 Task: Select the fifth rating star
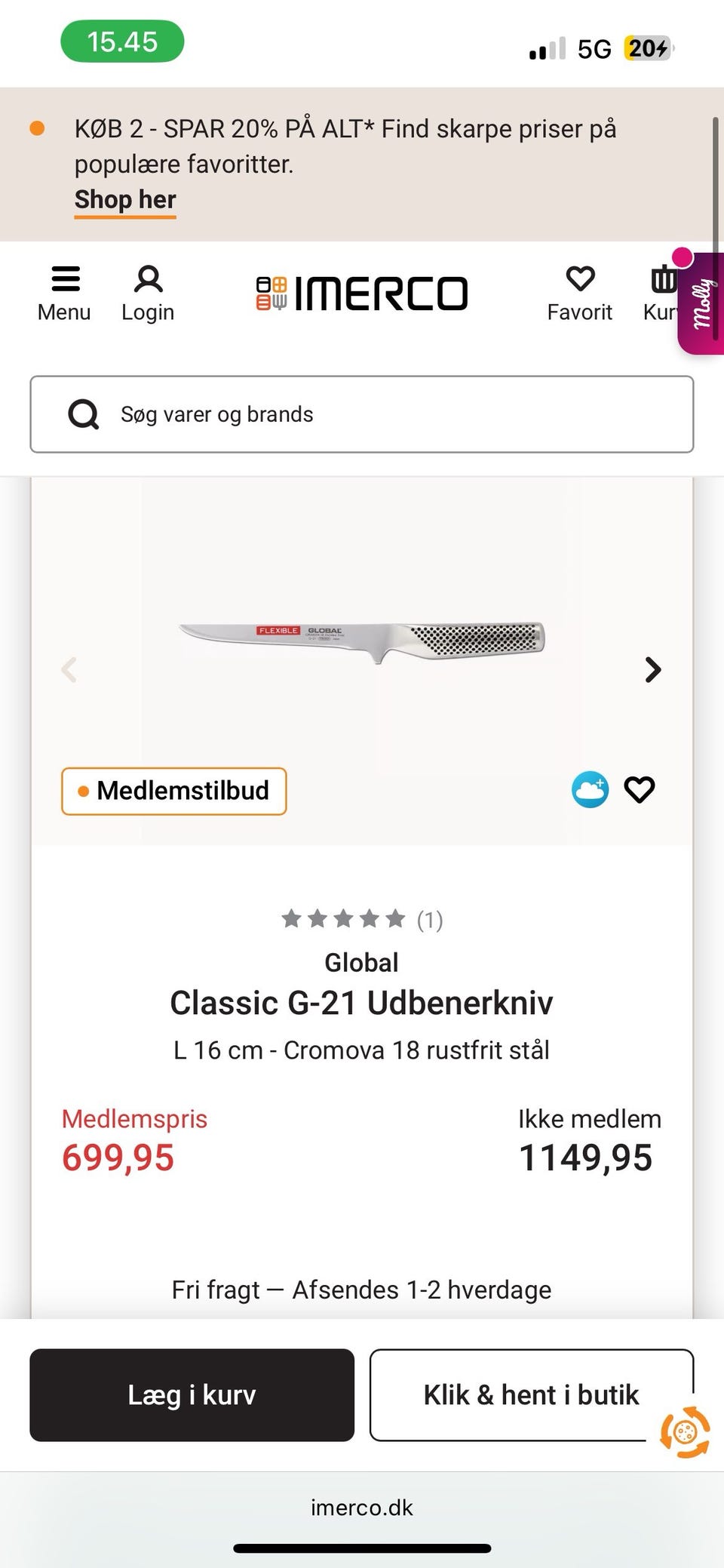point(395,918)
